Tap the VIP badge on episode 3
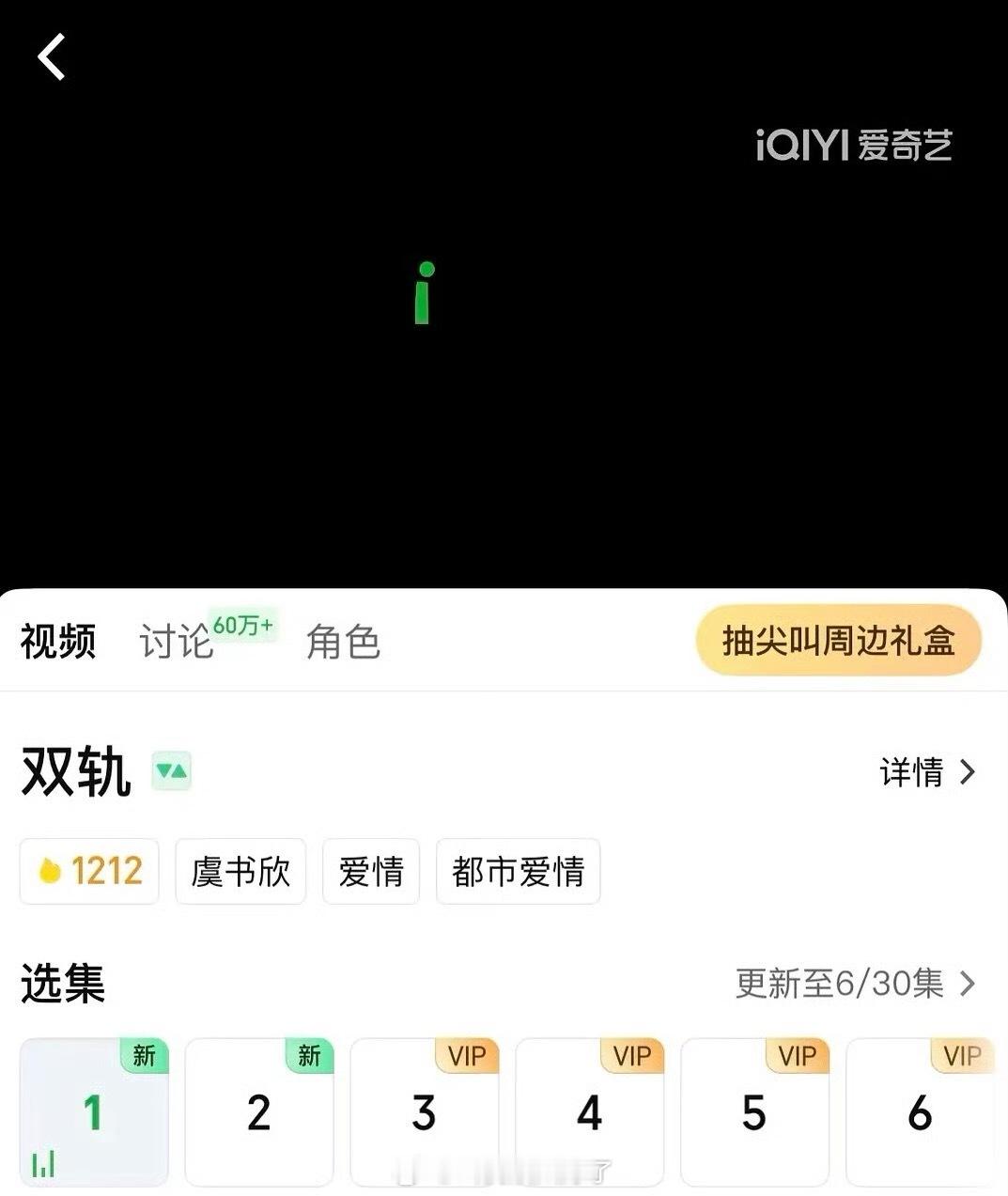 466,1056
